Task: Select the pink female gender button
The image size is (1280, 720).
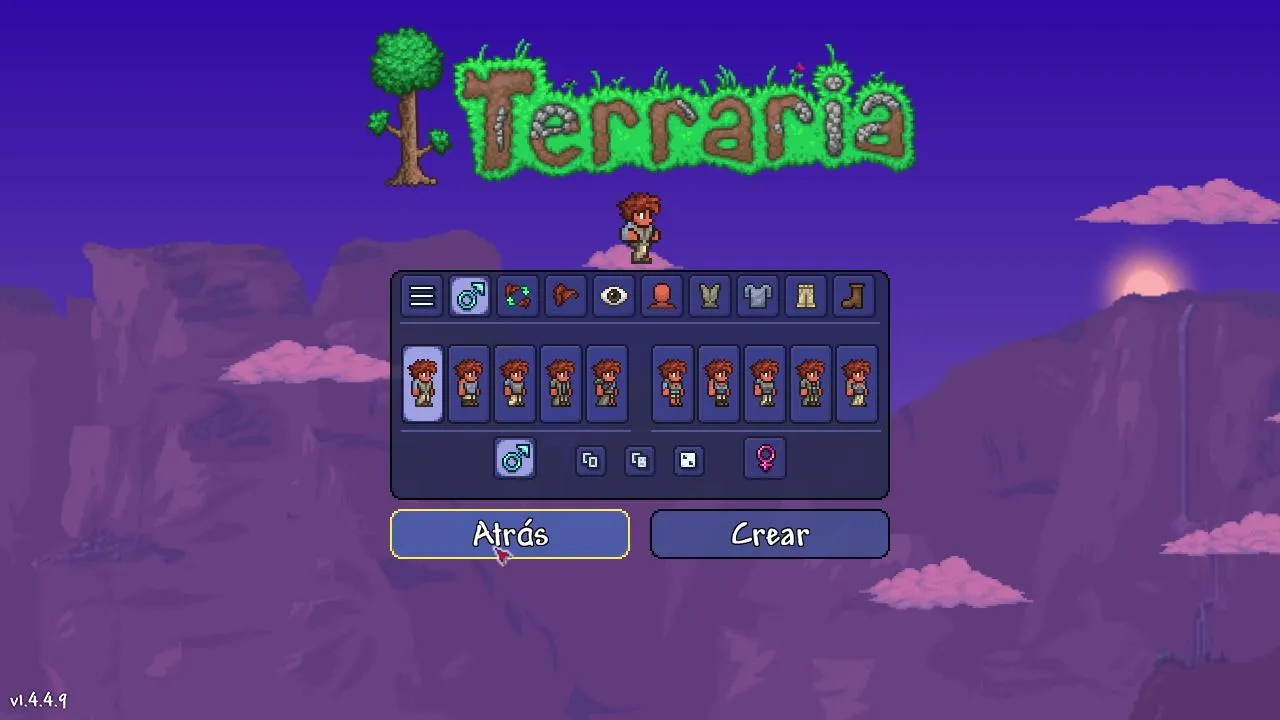Action: pyautogui.click(x=765, y=459)
